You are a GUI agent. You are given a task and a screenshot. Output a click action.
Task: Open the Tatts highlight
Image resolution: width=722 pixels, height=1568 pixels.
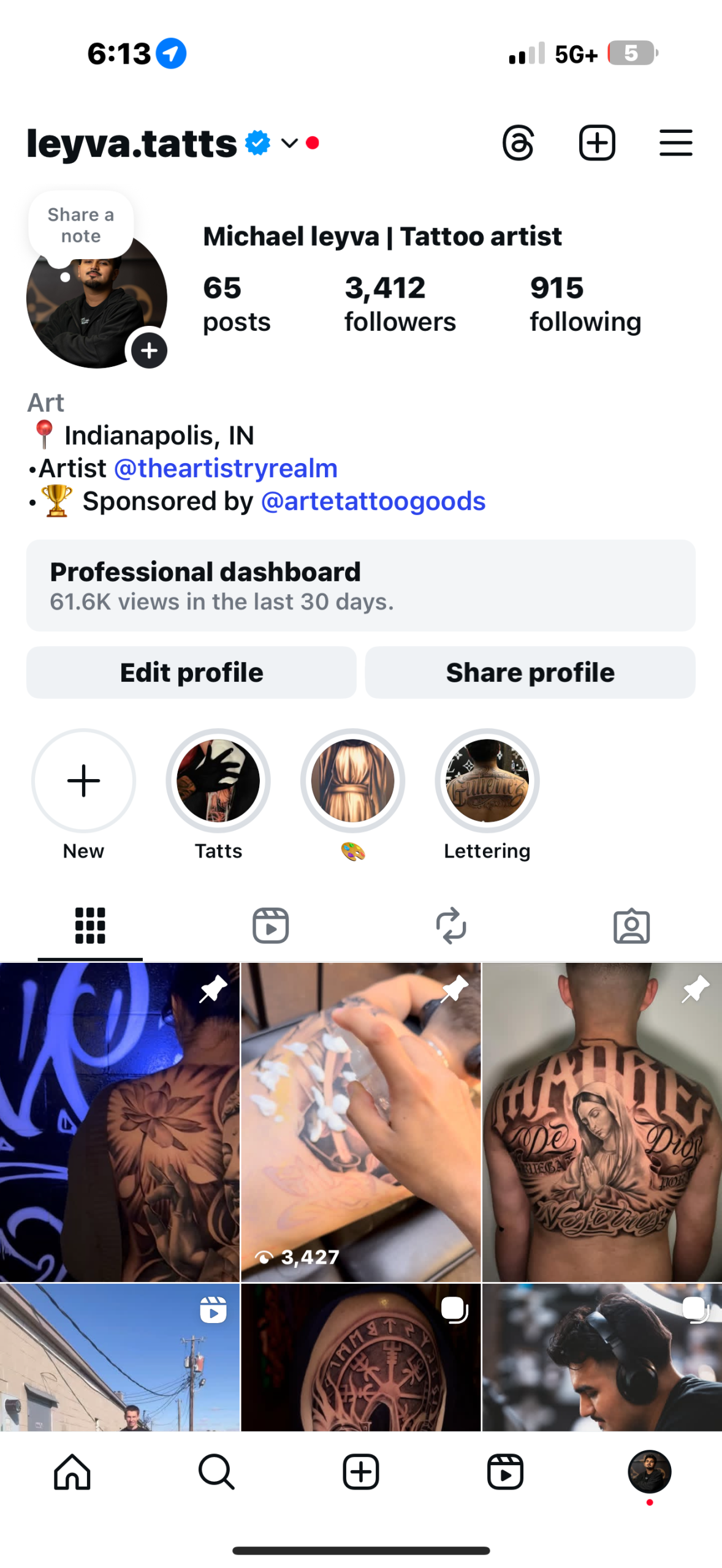pyautogui.click(x=218, y=780)
